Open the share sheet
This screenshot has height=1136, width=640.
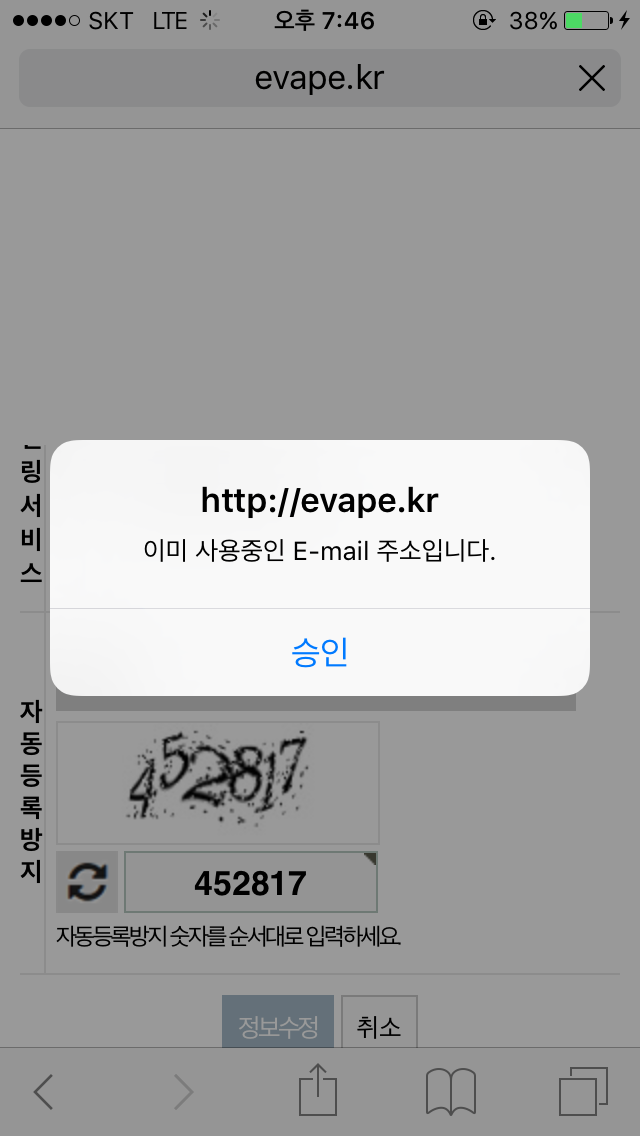coord(318,1089)
